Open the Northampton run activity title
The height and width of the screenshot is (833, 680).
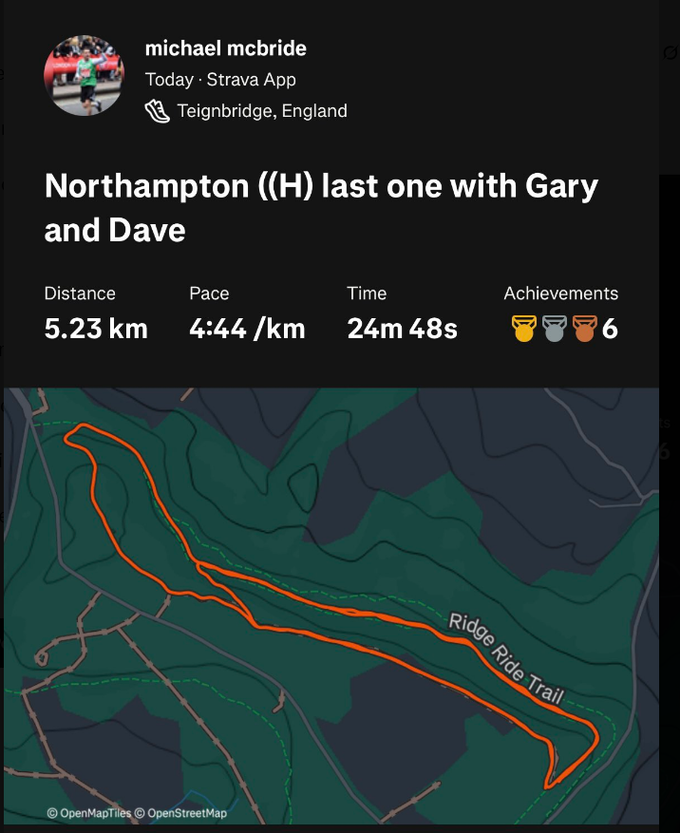(x=320, y=208)
